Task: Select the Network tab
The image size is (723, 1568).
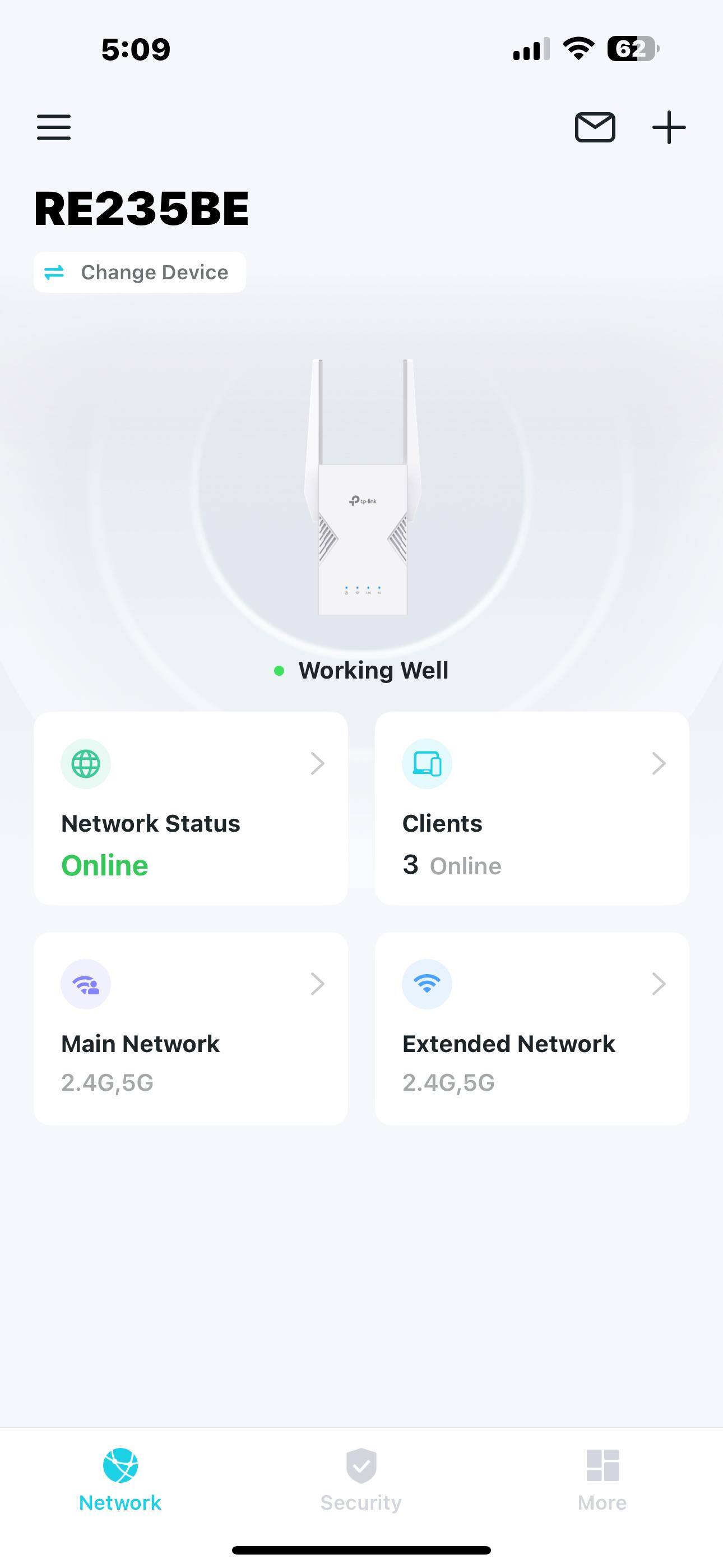Action: point(121,1481)
